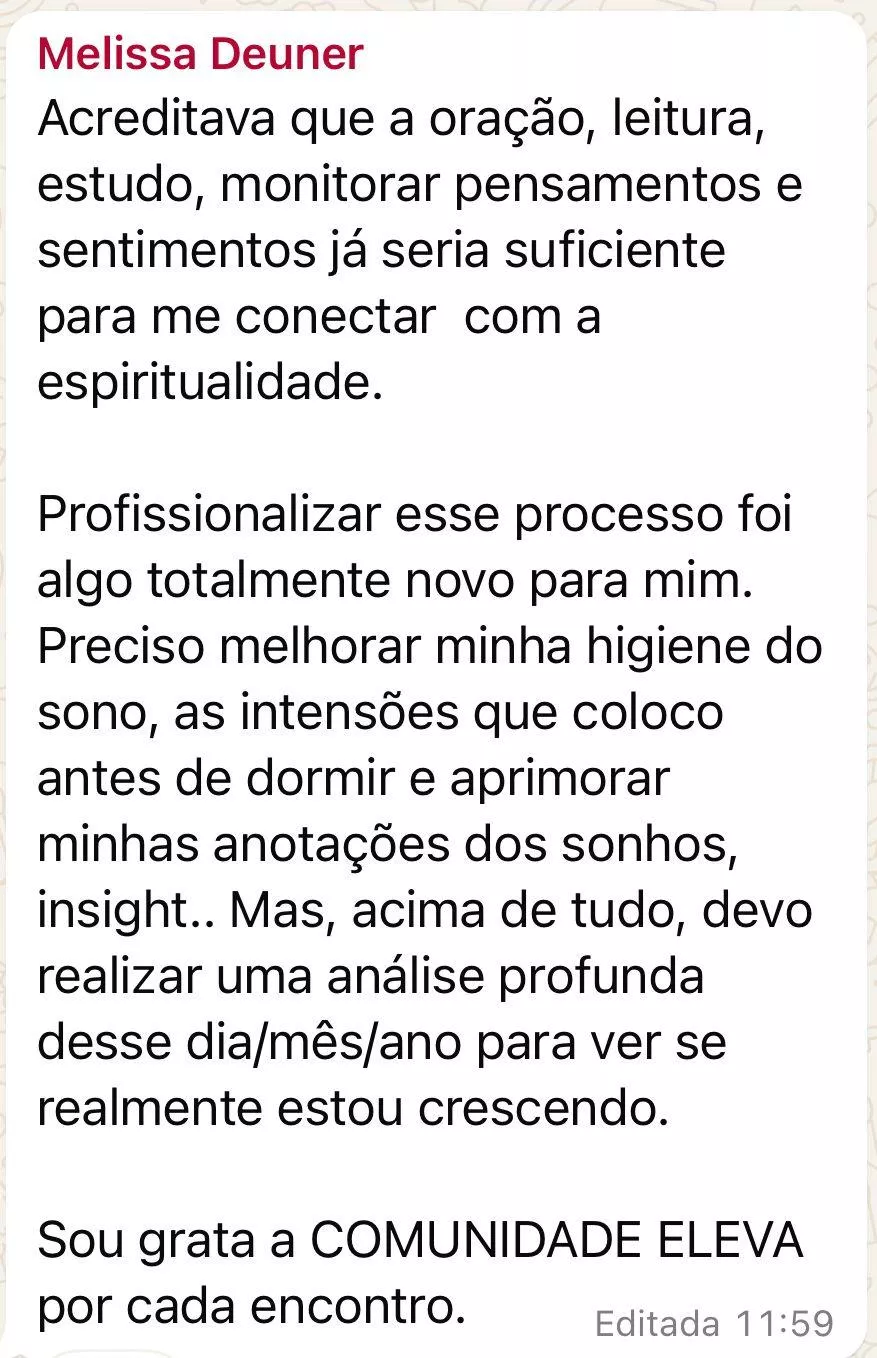Open sender Melissa Deuner's contact info
This screenshot has width=877, height=1358.
[200, 55]
